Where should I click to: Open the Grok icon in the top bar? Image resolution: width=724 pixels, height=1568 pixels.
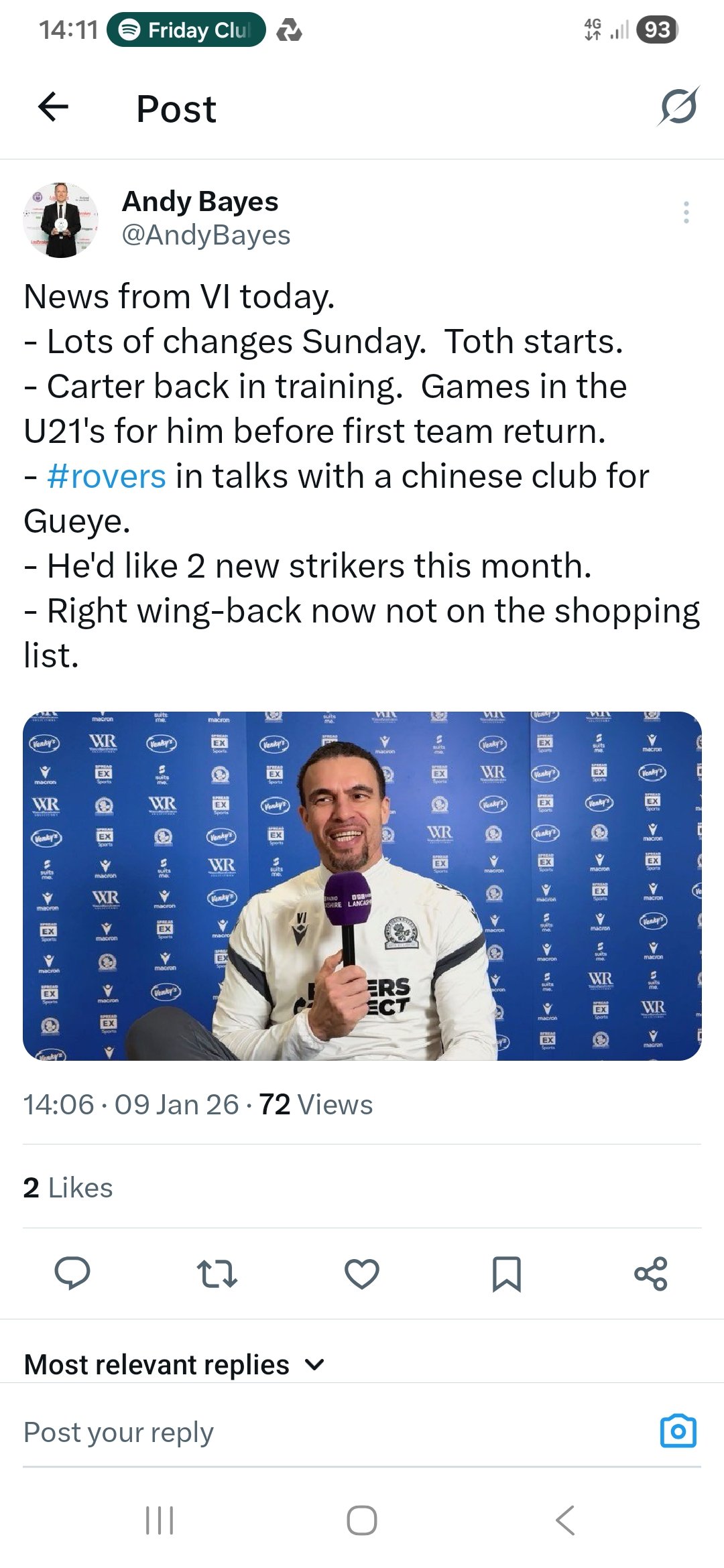[678, 107]
